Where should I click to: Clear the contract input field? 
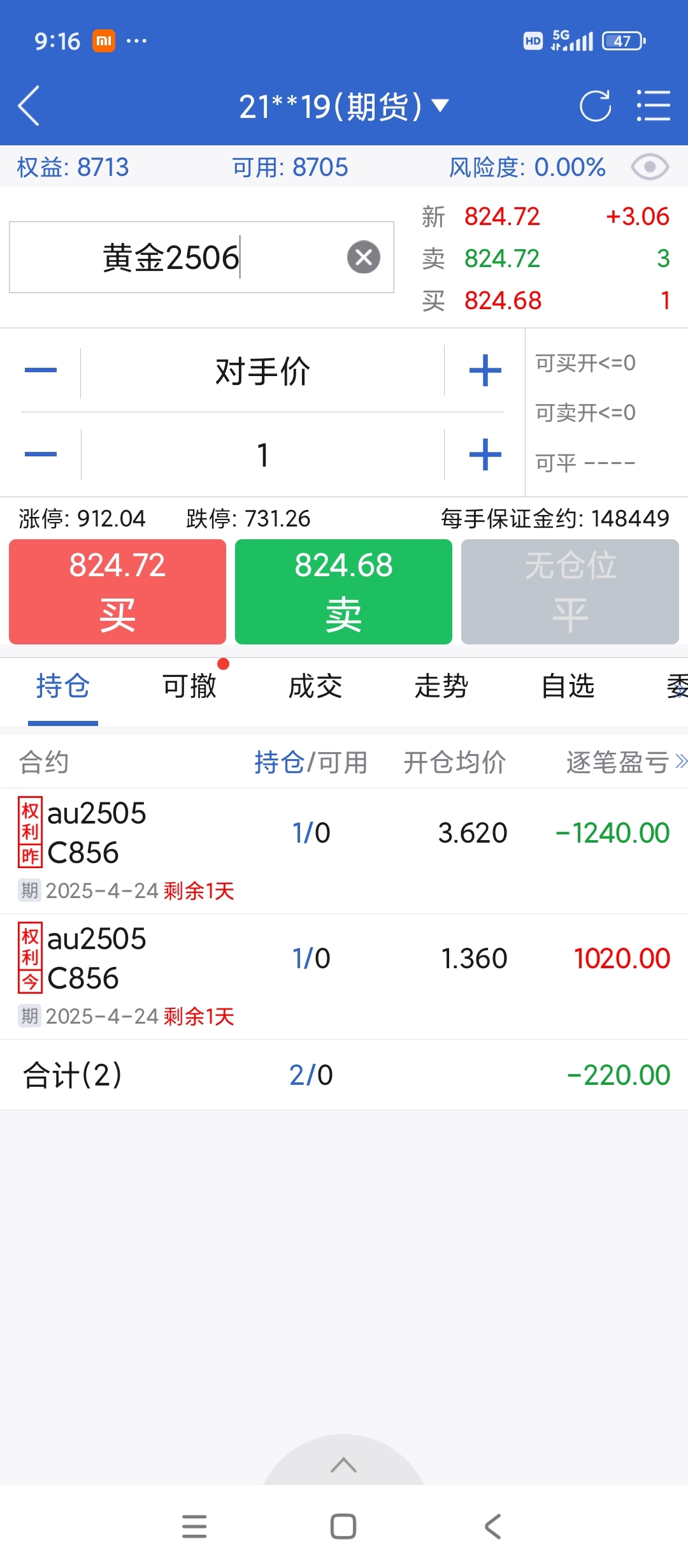coord(364,258)
